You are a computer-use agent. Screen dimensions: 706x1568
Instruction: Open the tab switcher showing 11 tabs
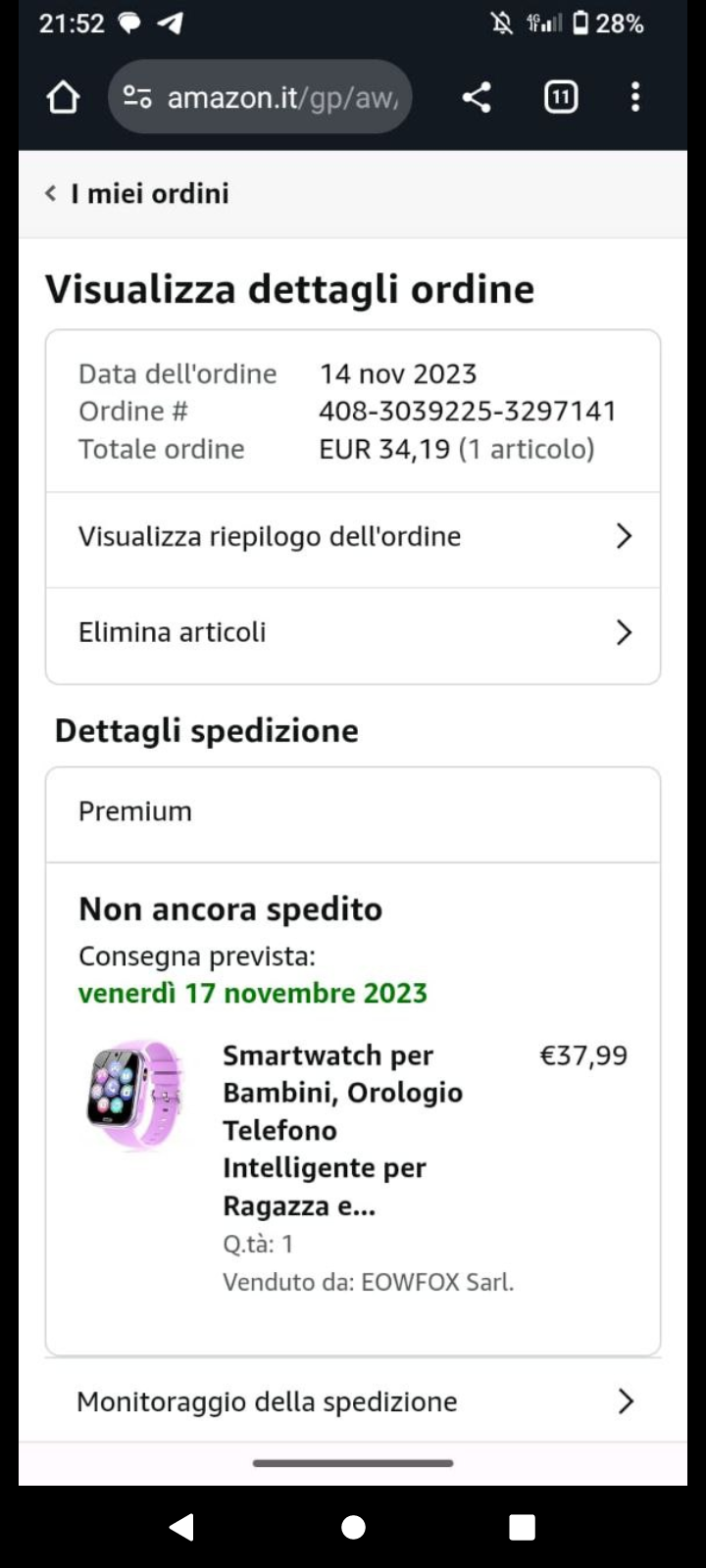pyautogui.click(x=560, y=97)
